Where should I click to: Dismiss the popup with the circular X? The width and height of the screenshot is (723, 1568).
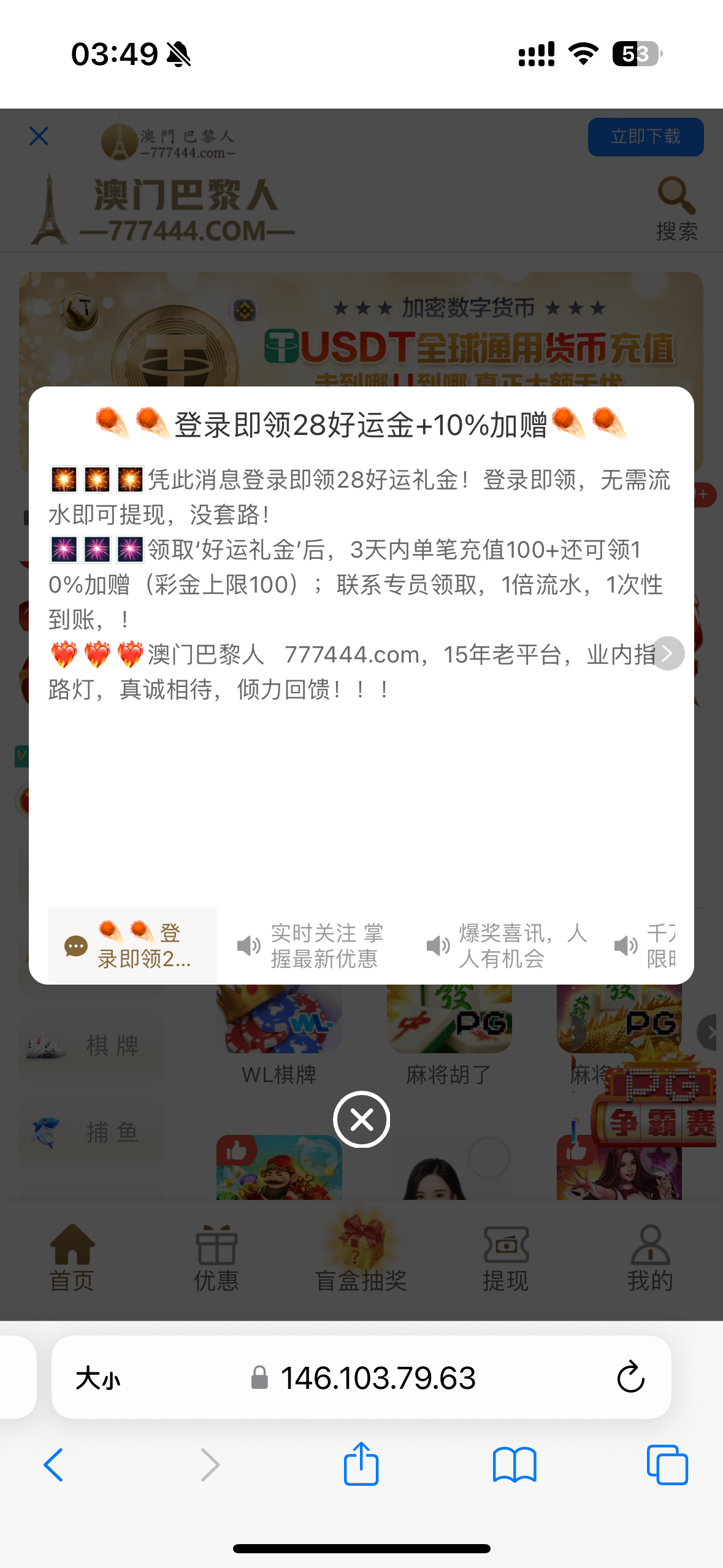pos(361,1118)
